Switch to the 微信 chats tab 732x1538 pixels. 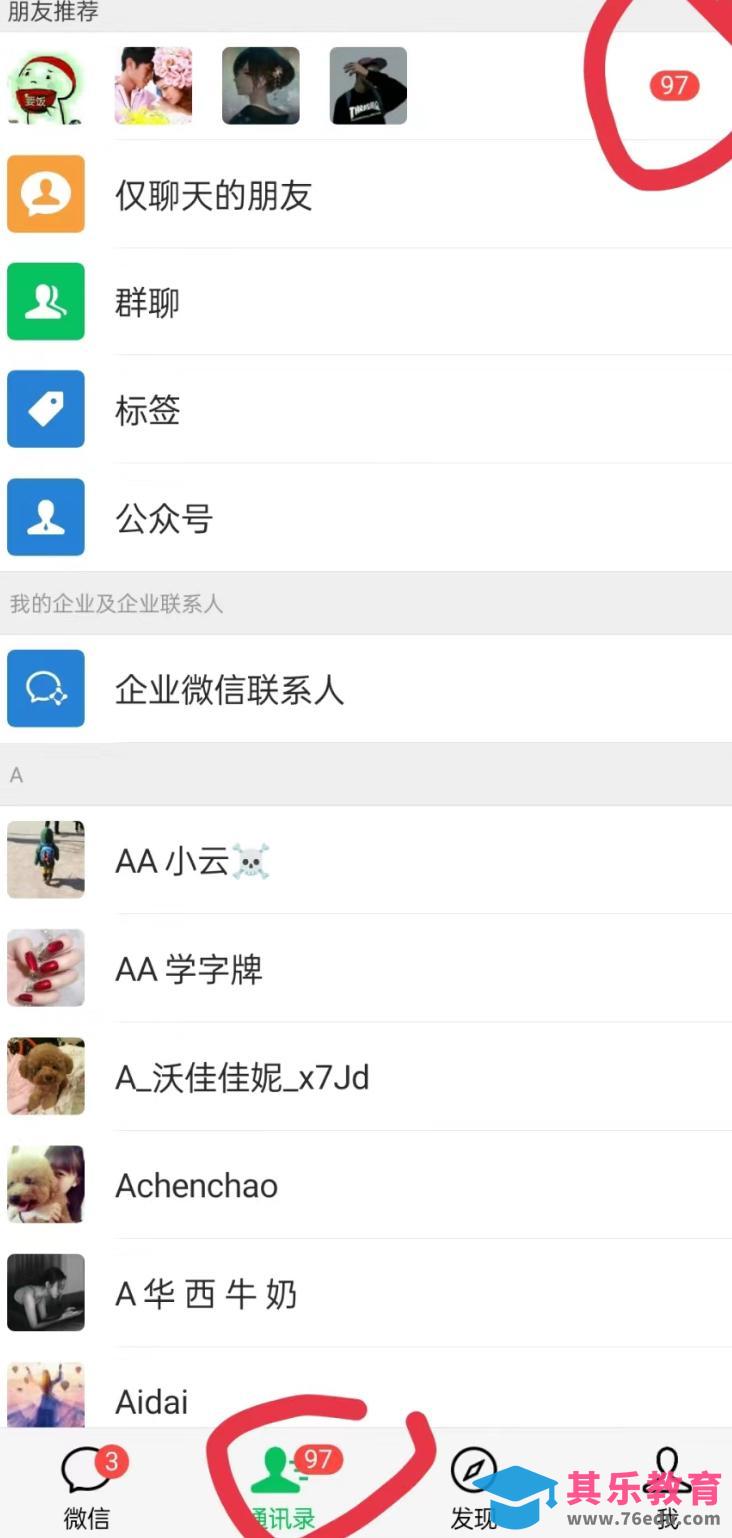click(x=87, y=1487)
